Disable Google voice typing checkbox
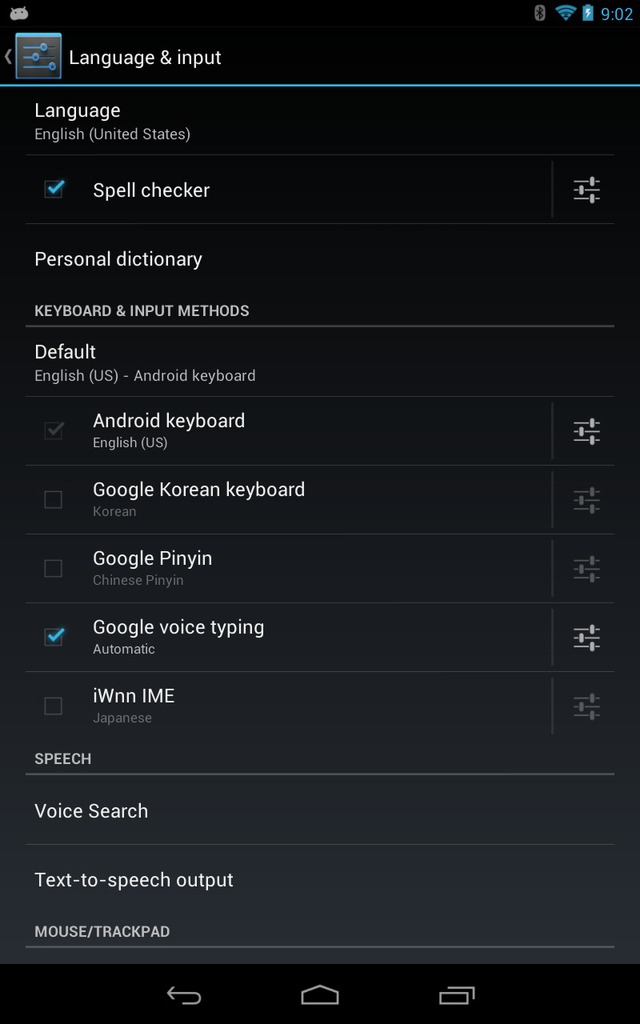Screen dimensions: 640x1024 click(54, 637)
